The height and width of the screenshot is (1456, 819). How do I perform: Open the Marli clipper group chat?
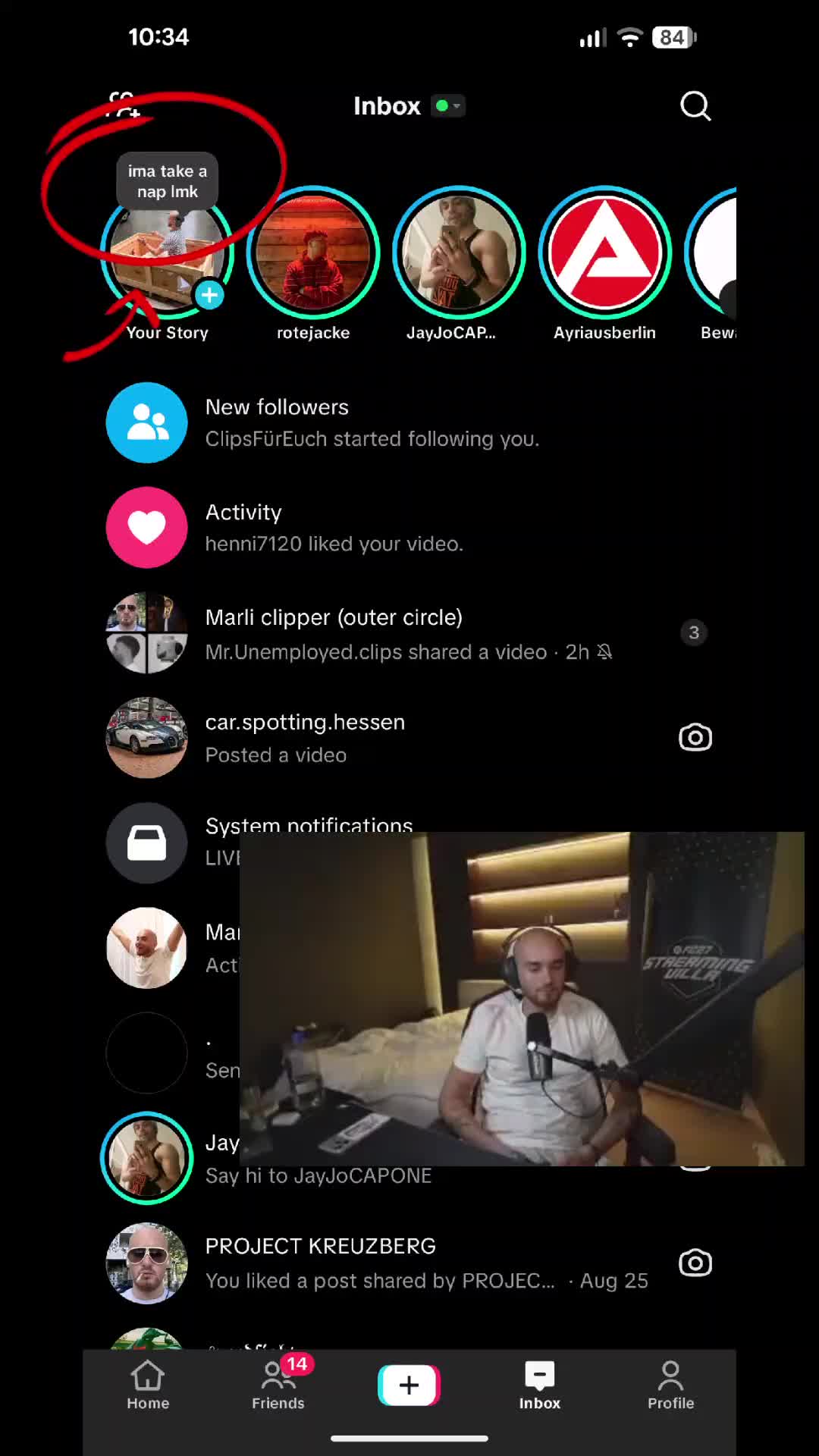pyautogui.click(x=409, y=632)
